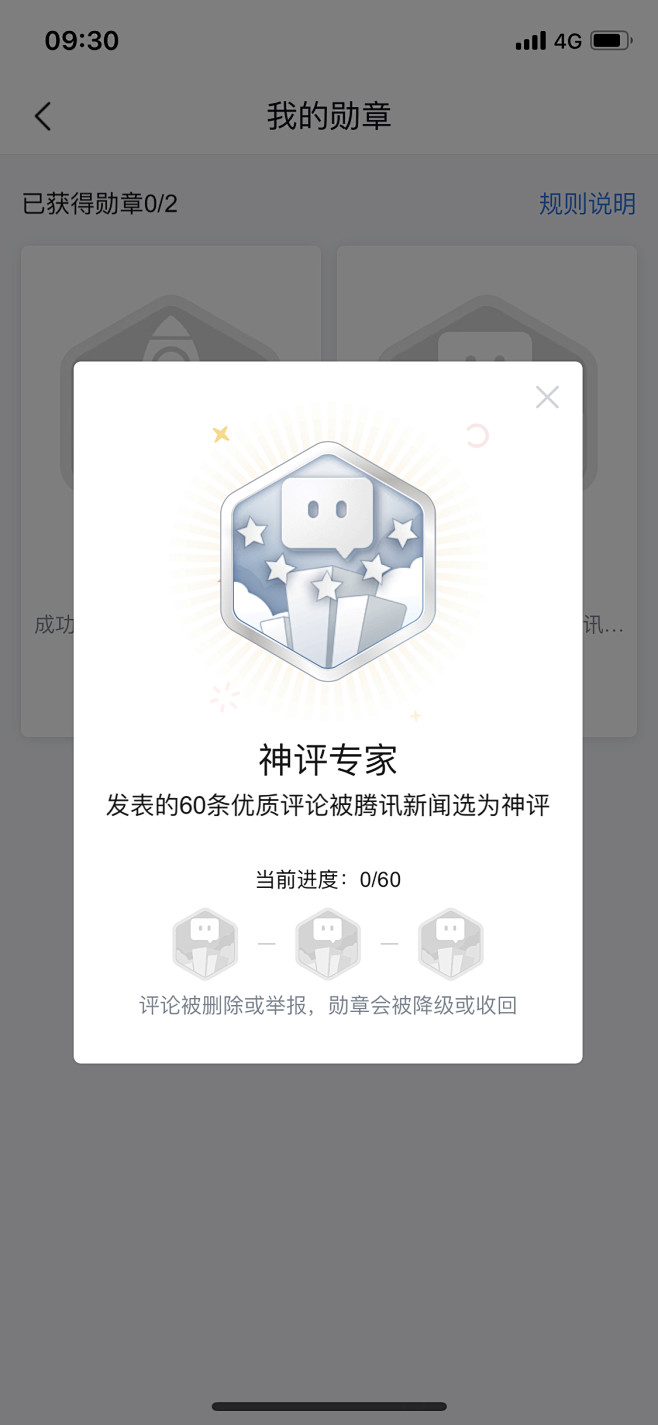Close the 神评专家 medal dialog
The image size is (658, 1425).
point(547,397)
